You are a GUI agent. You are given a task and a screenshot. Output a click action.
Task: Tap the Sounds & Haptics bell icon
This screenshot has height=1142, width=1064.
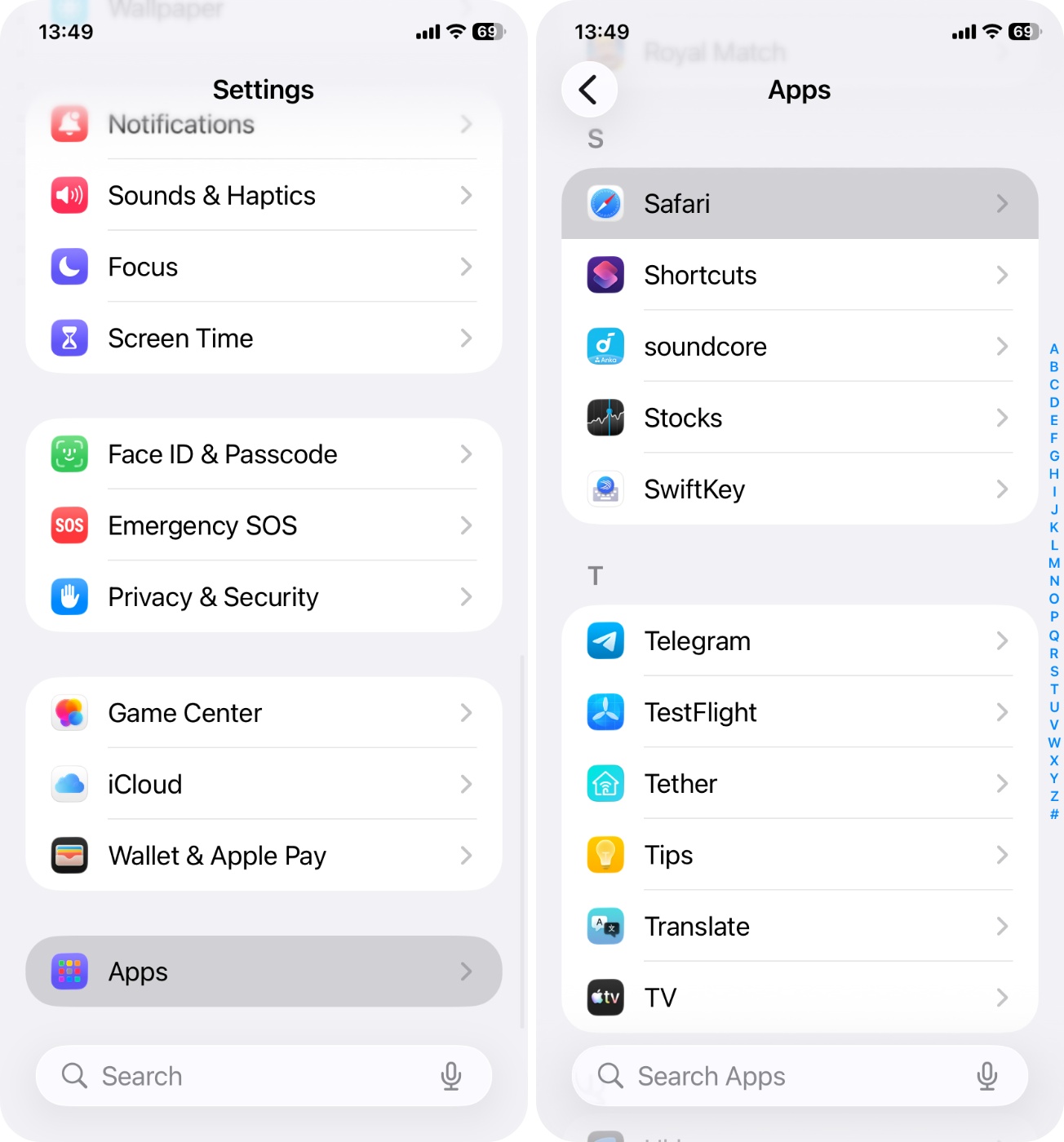coord(69,195)
